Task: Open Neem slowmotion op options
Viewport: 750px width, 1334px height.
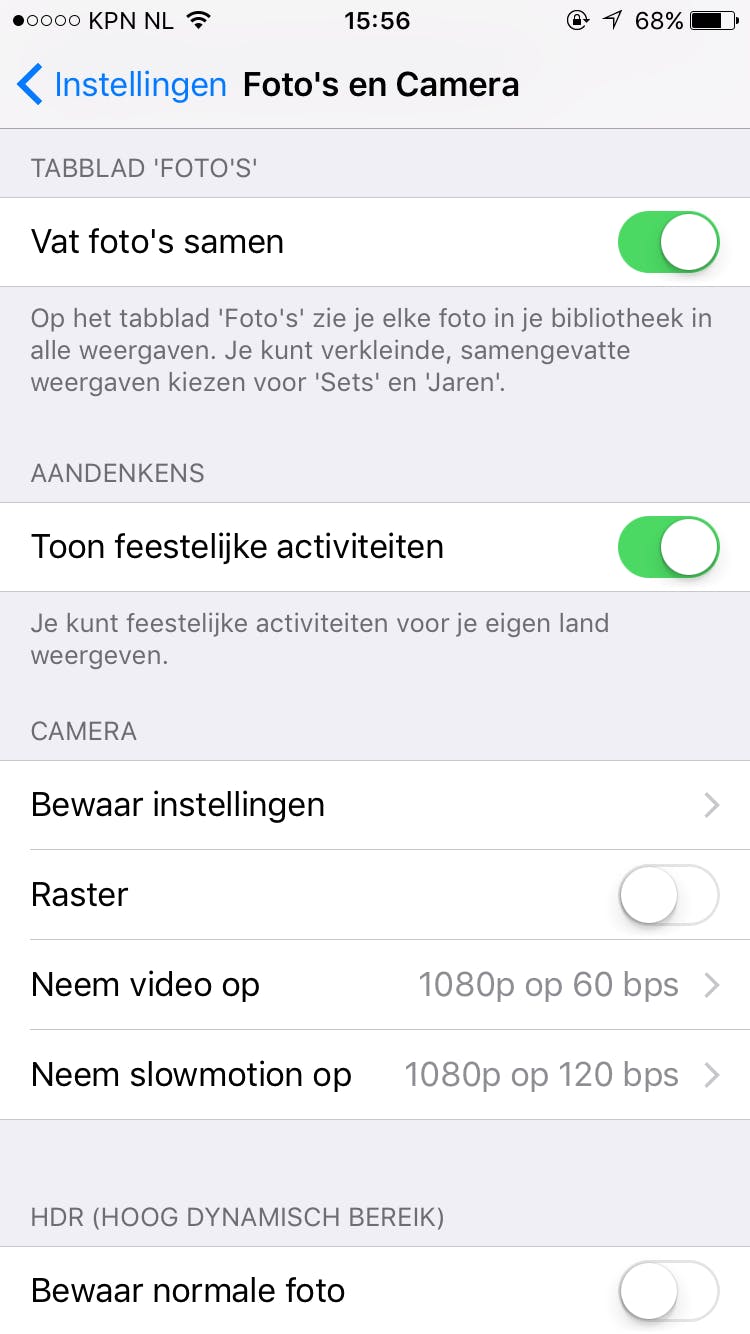Action: pyautogui.click(x=375, y=1075)
